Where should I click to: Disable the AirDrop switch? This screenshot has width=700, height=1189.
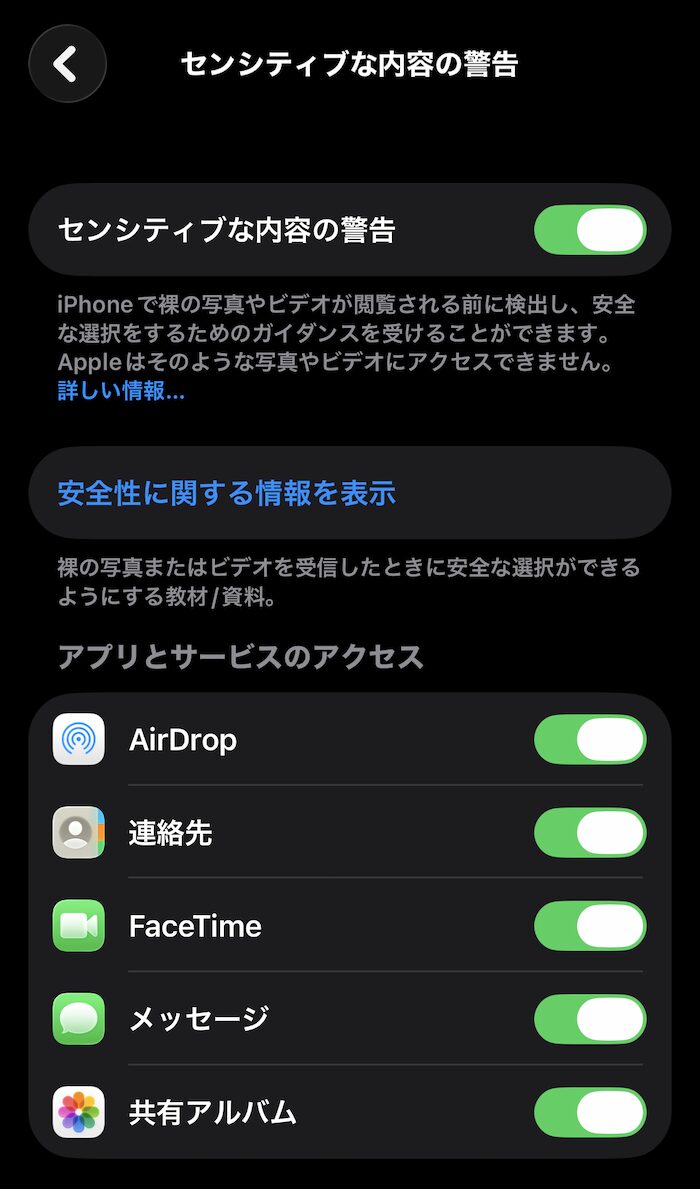590,739
